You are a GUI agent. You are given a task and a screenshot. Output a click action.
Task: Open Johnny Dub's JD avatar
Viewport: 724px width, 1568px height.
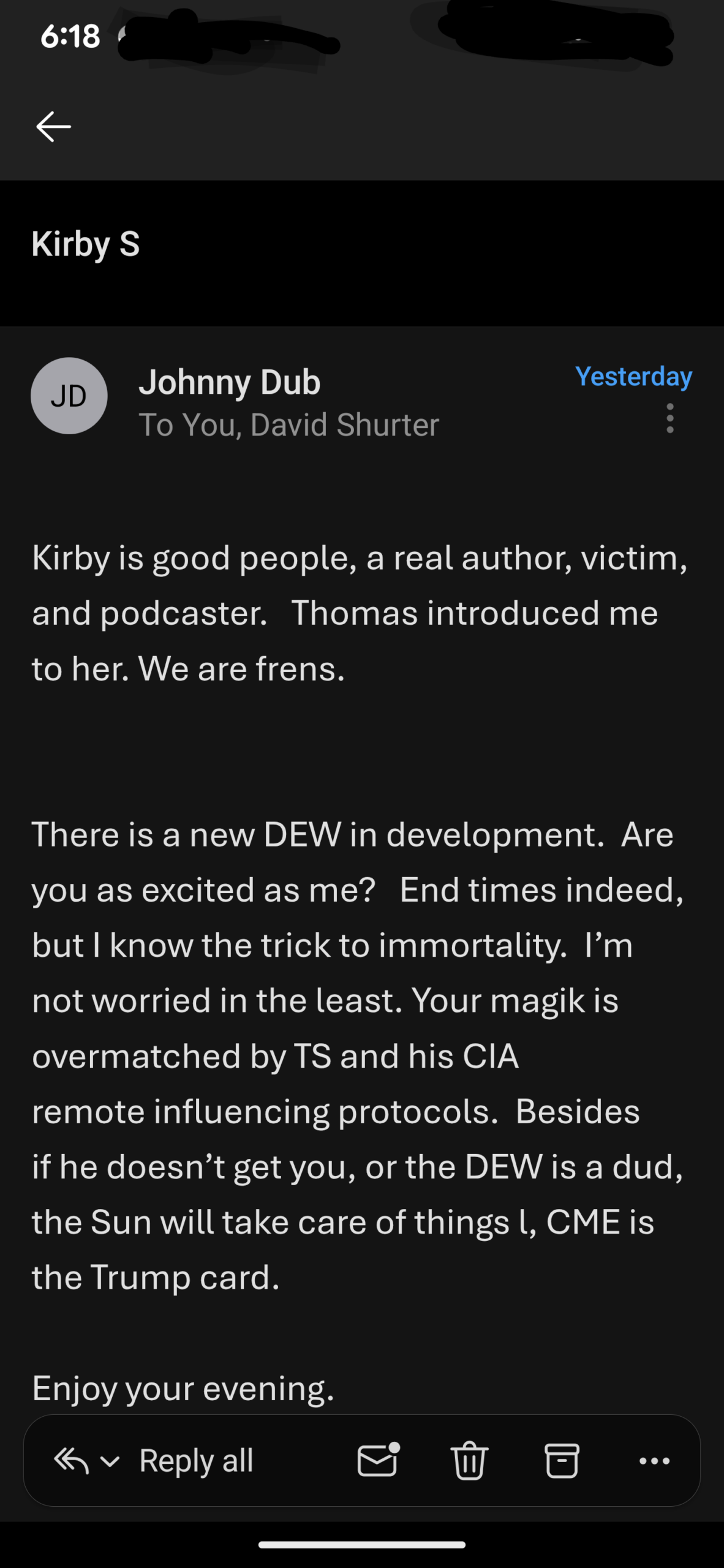coord(69,396)
